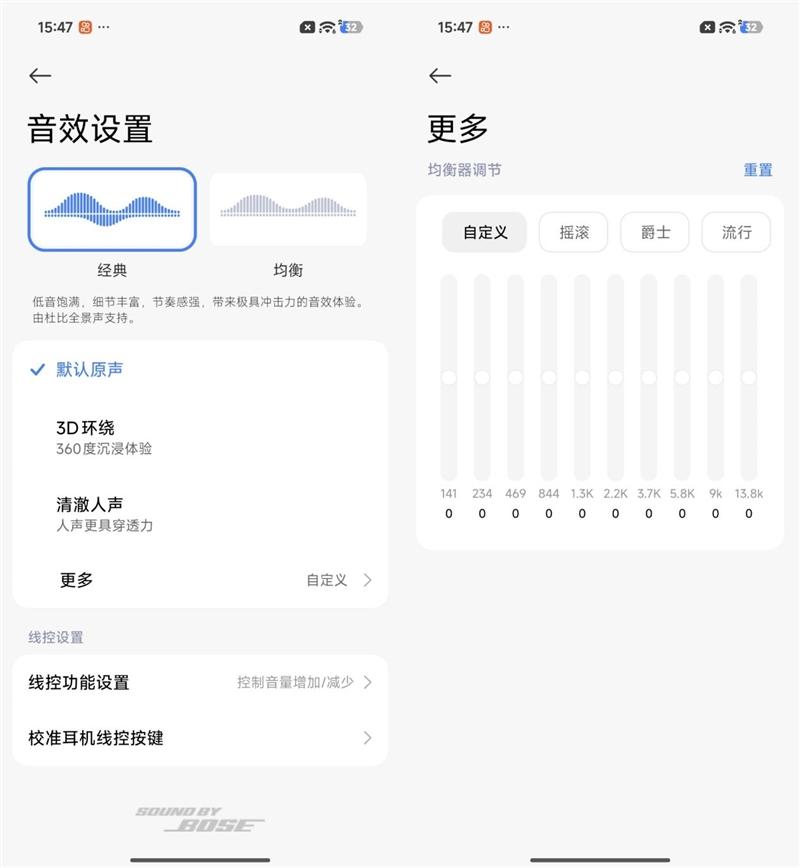Go back from the 音效设置 screen
Screen dimensions: 800x868
click(40, 76)
